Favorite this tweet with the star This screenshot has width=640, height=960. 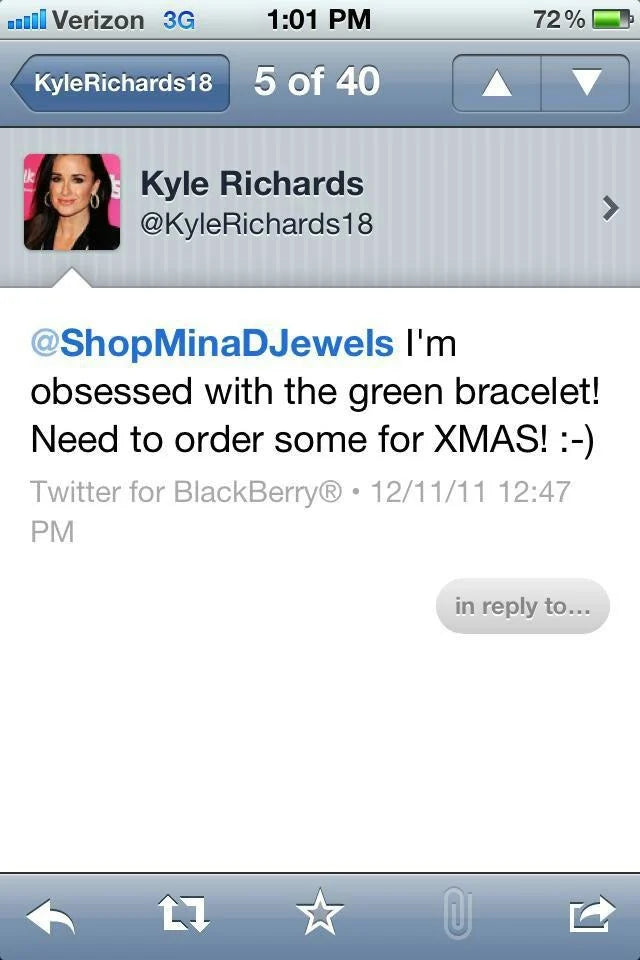pos(320,914)
